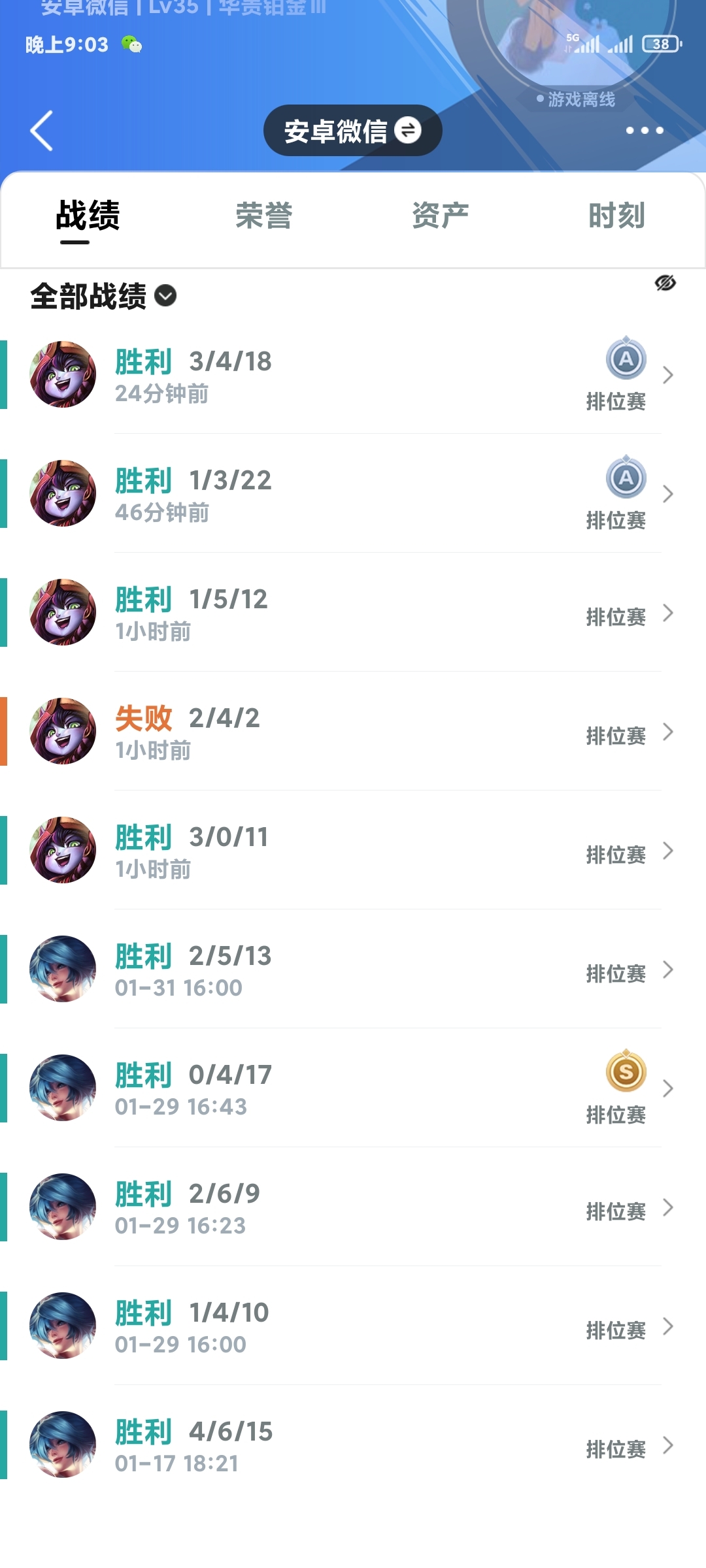The image size is (706, 1568).
Task: Open the 4/6/15 match from 01-17
Action: point(353,1445)
